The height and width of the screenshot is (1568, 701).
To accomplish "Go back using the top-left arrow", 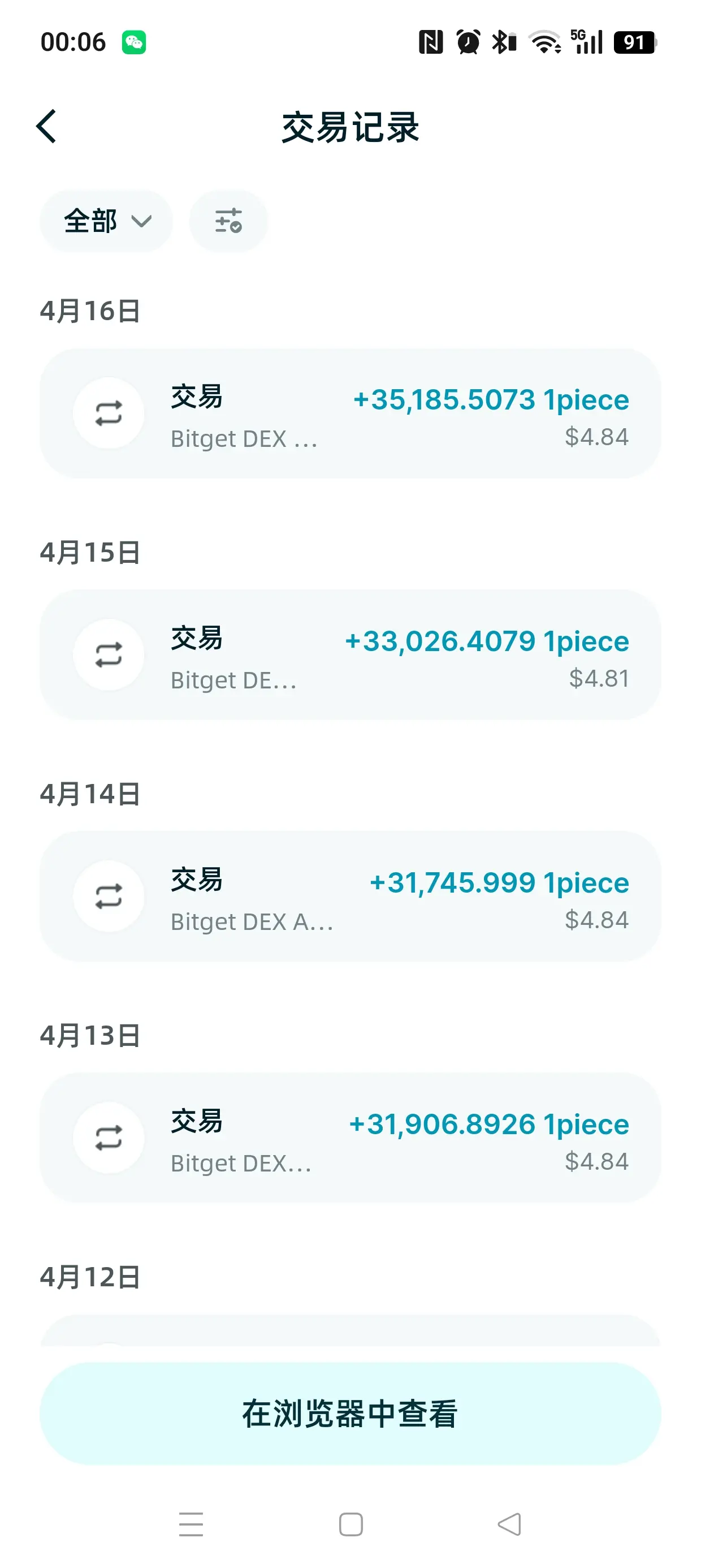I will click(x=46, y=127).
